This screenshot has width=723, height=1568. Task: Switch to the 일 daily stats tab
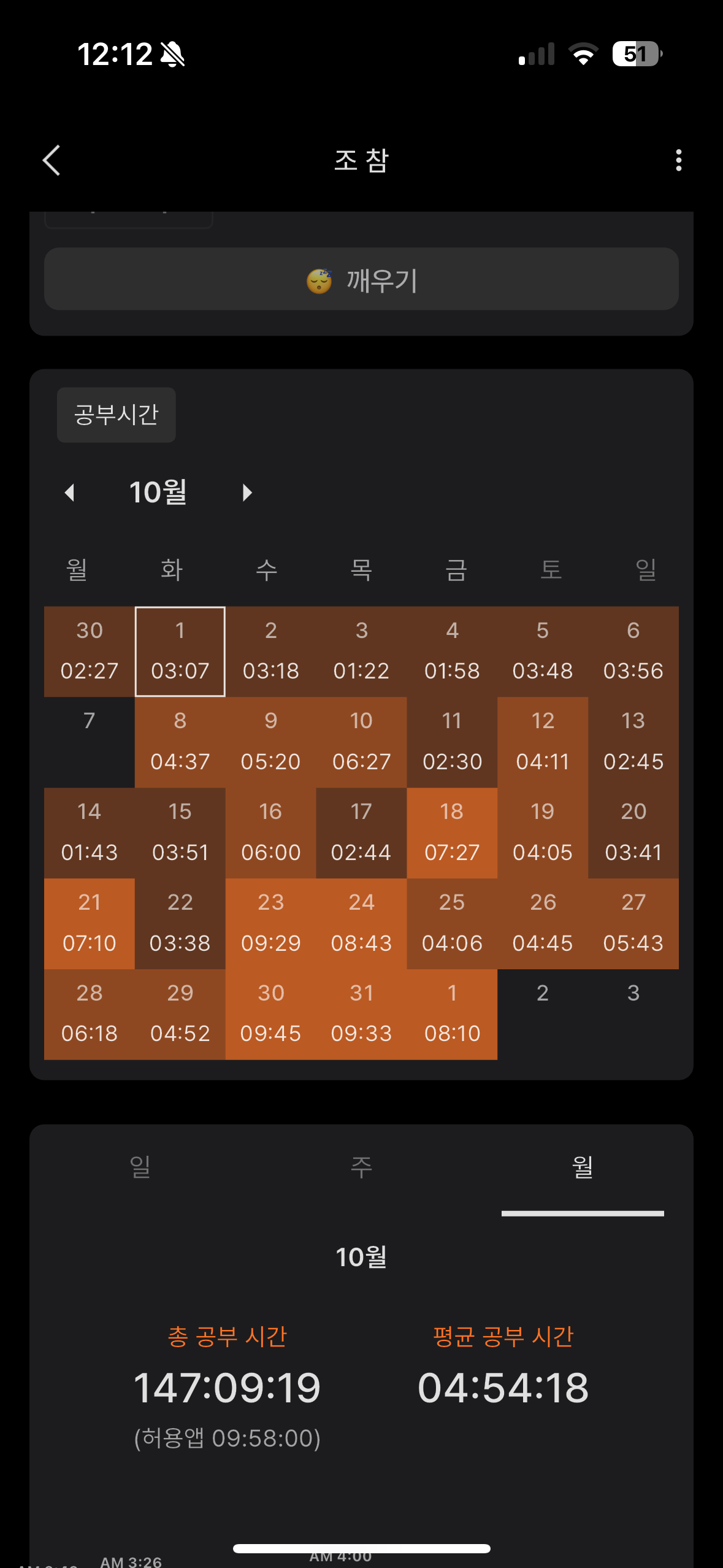(140, 1167)
